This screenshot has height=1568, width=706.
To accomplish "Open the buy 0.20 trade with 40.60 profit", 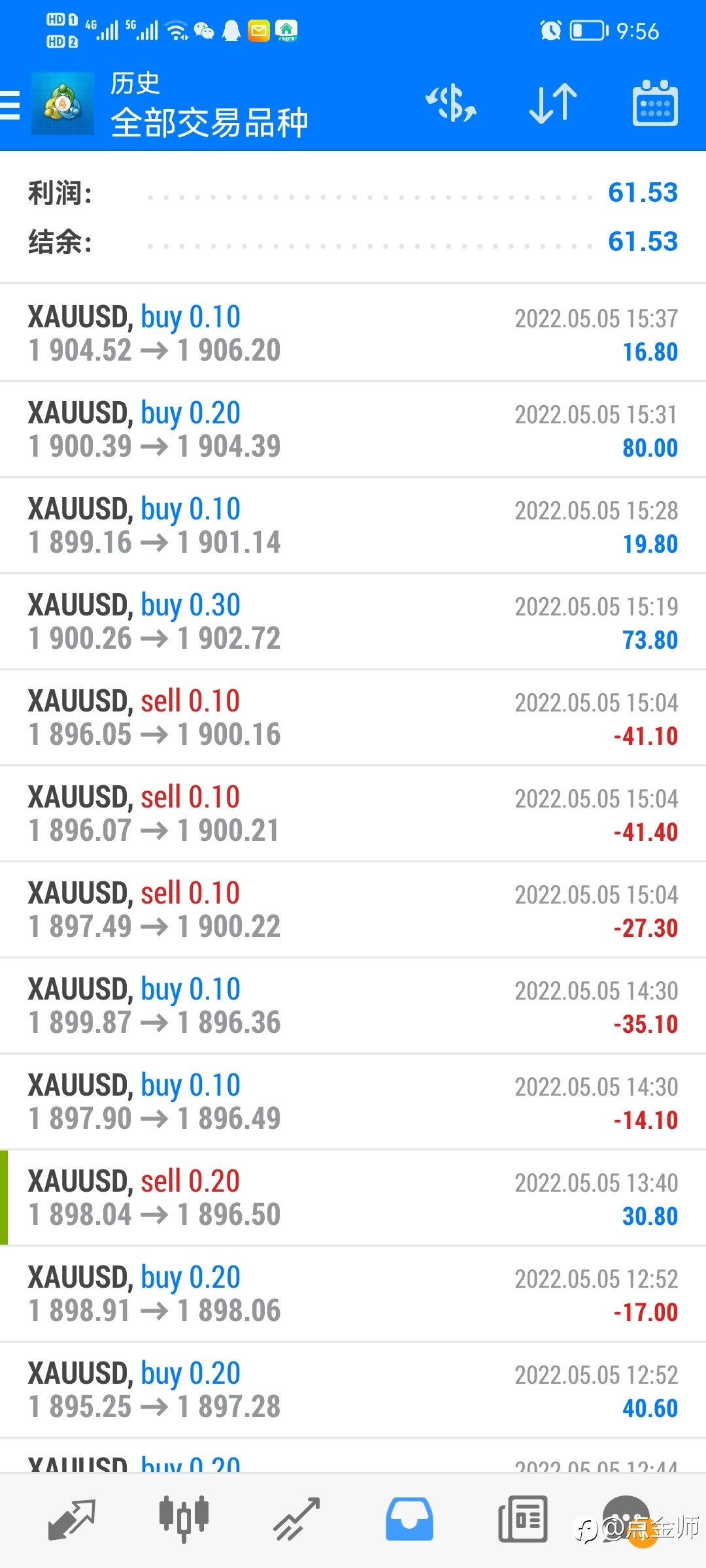I will click(353, 1390).
